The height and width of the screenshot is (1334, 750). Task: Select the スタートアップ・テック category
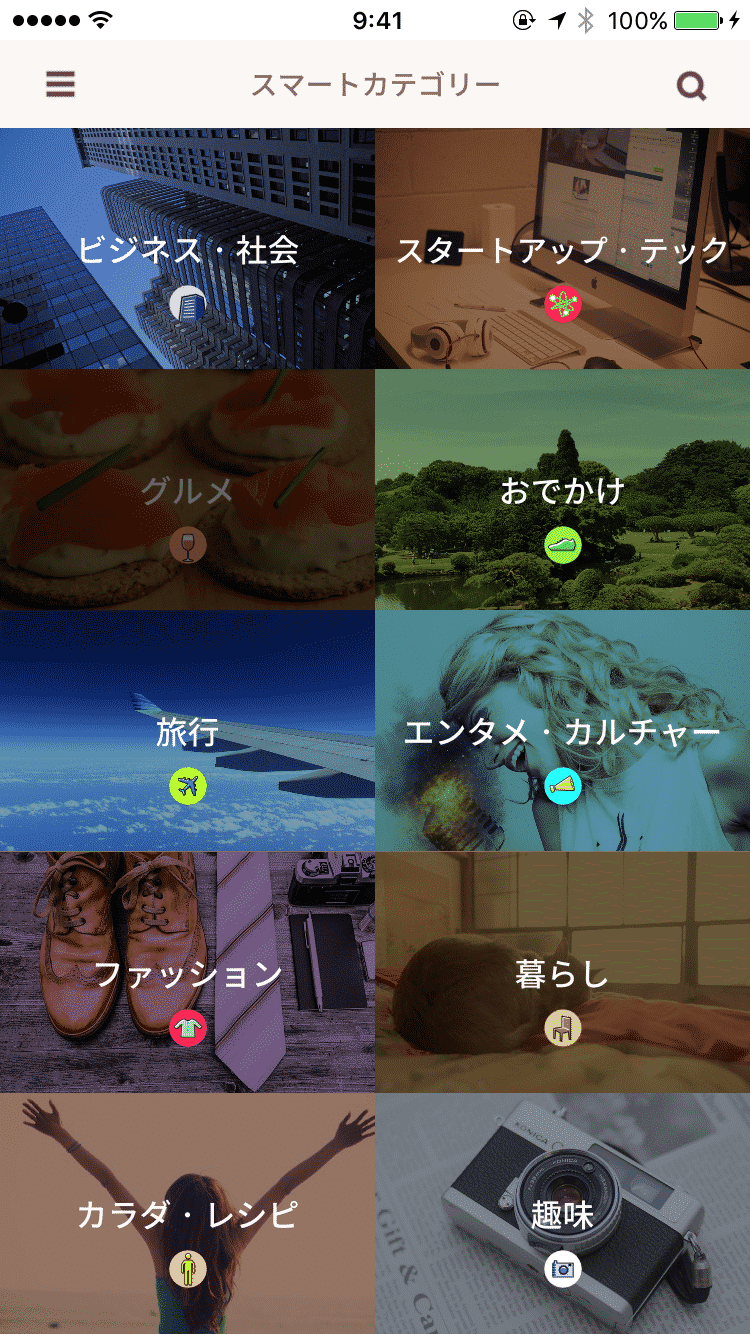pyautogui.click(x=562, y=250)
